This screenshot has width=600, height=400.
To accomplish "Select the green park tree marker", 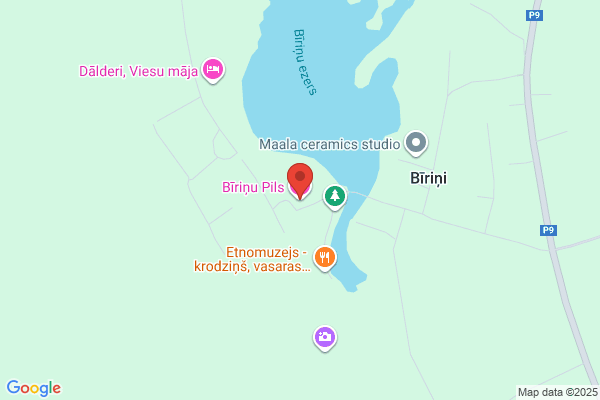I will 335,196.
